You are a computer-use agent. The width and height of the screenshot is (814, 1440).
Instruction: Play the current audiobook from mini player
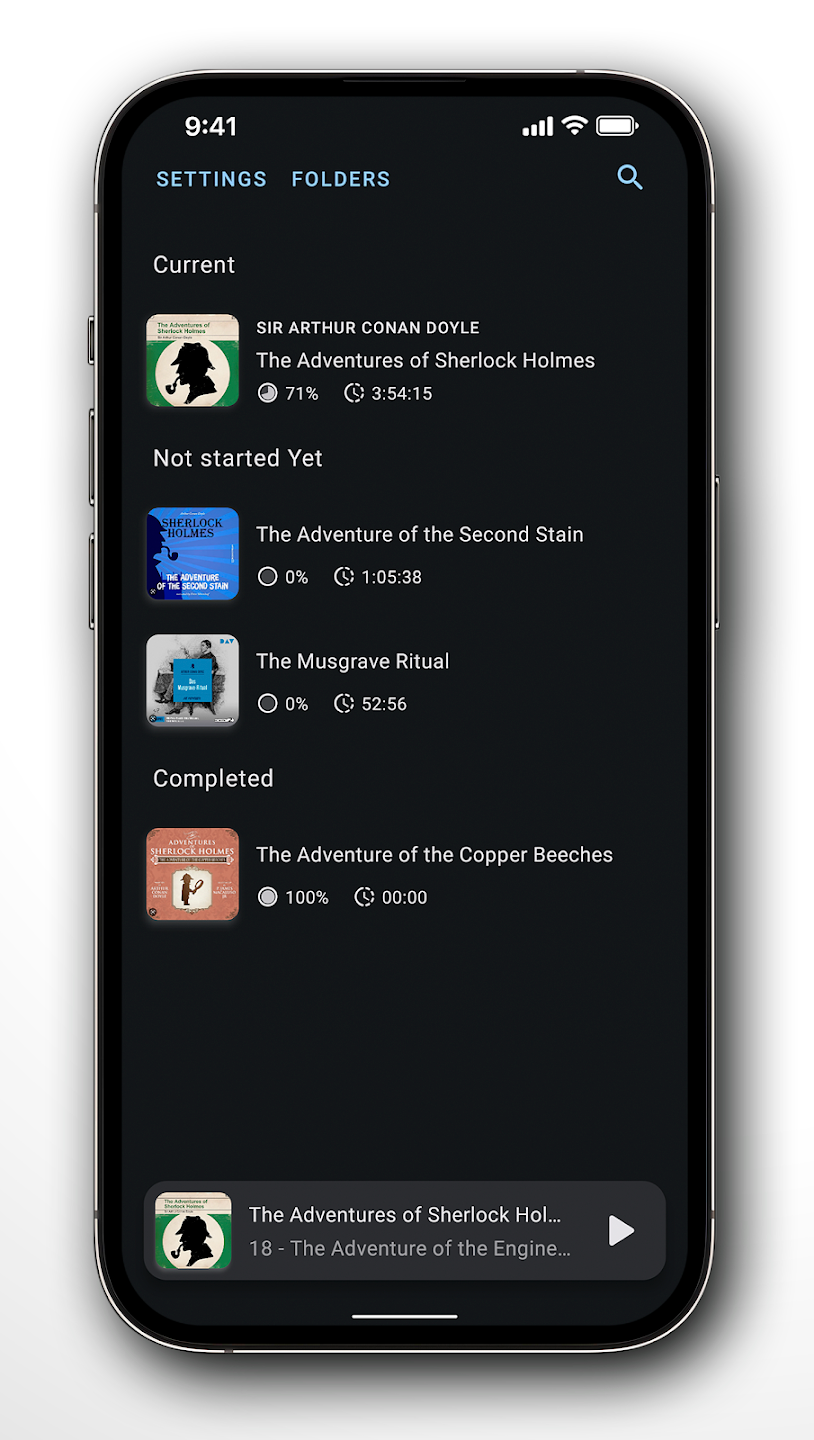pyautogui.click(x=621, y=1231)
